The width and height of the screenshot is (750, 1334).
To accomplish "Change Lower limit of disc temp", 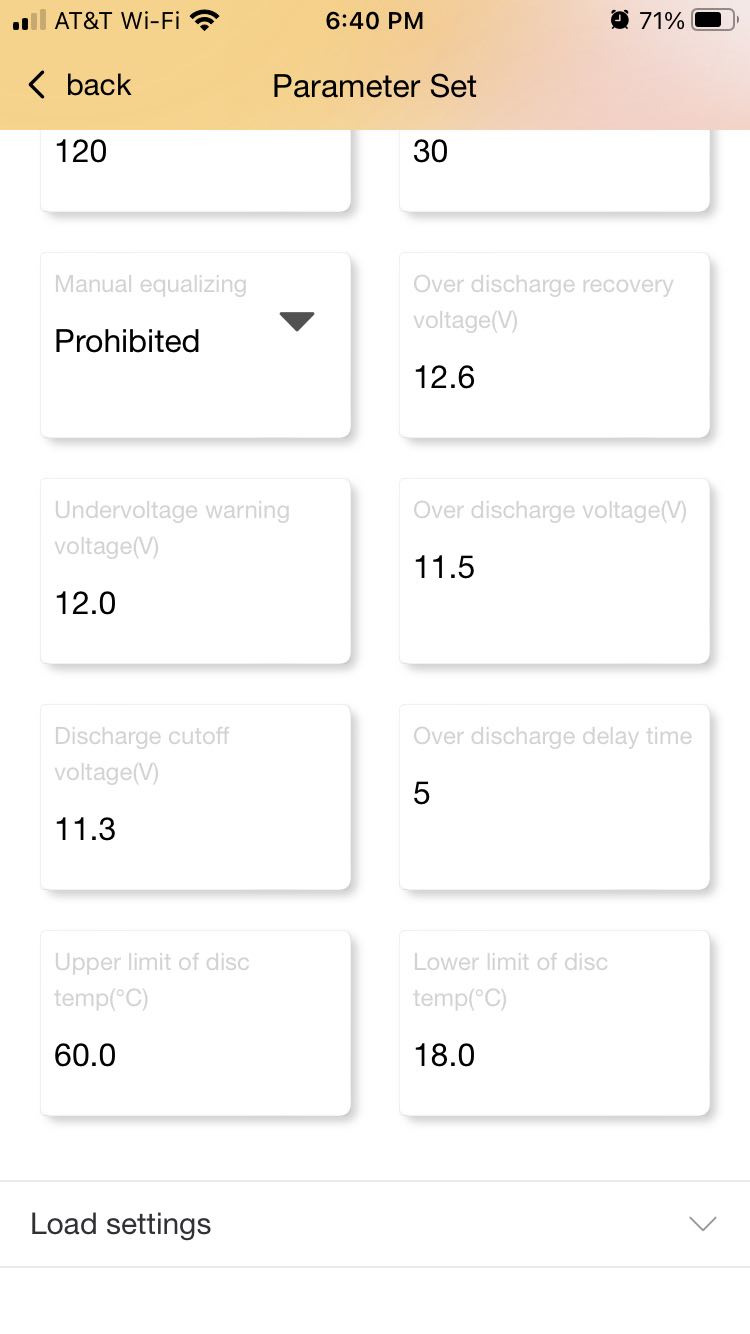I will pyautogui.click(x=554, y=1055).
